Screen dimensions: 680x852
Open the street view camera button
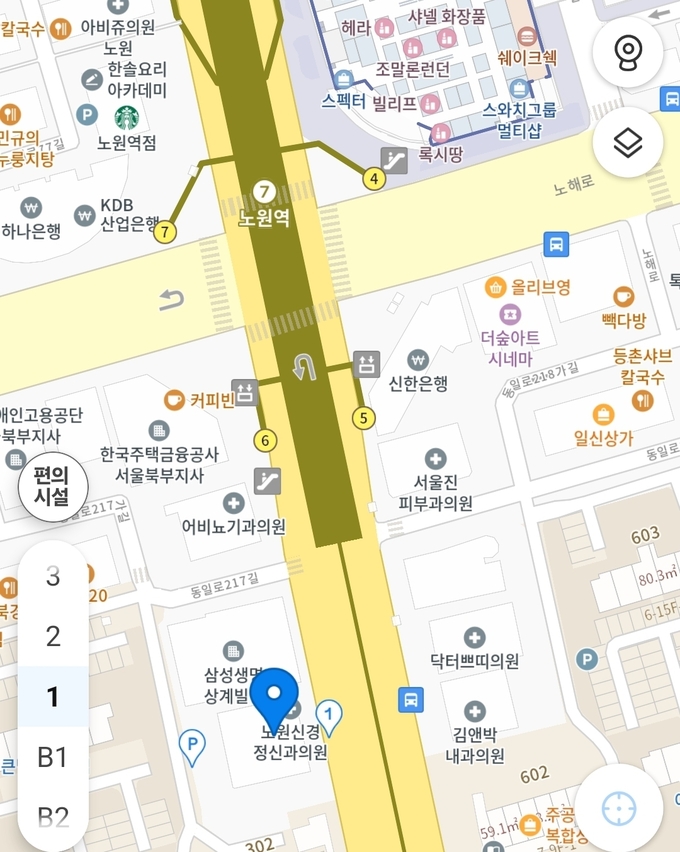coord(628,52)
